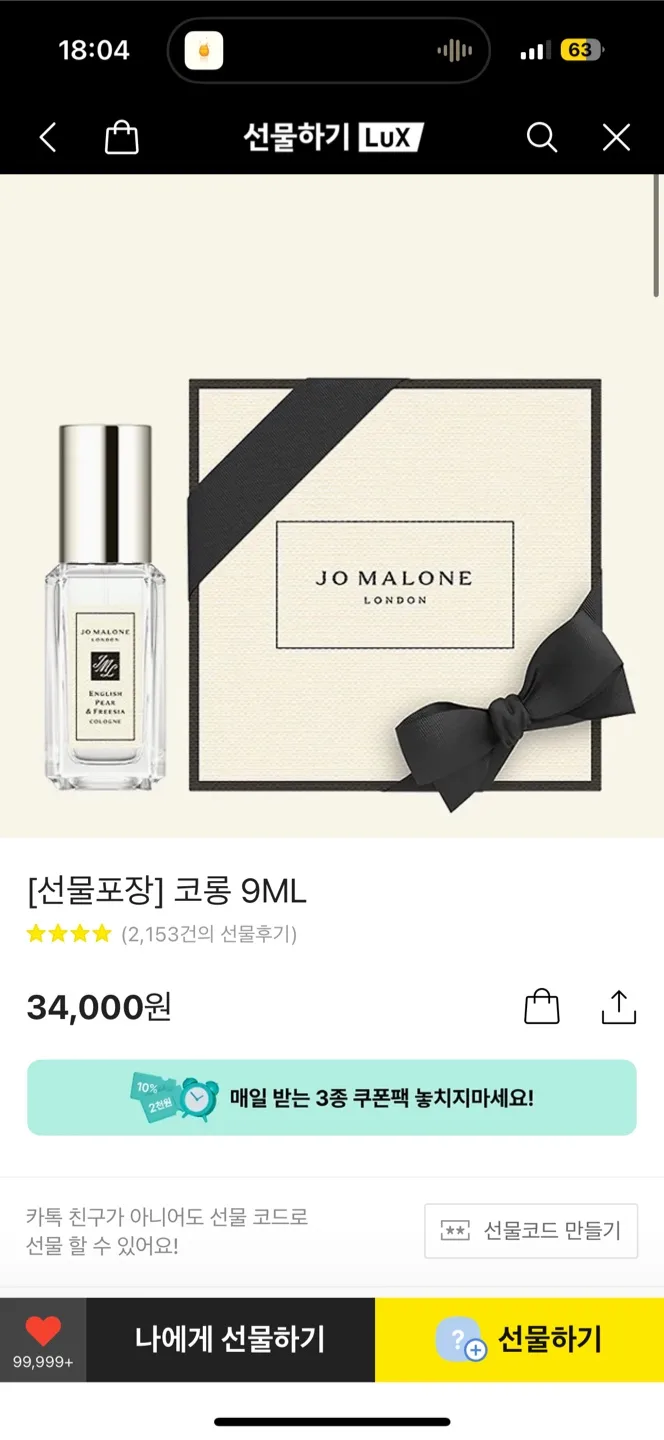Screen dimensions: 664x1440
Task: Open the shopping bag in the header
Action: [x=121, y=137]
